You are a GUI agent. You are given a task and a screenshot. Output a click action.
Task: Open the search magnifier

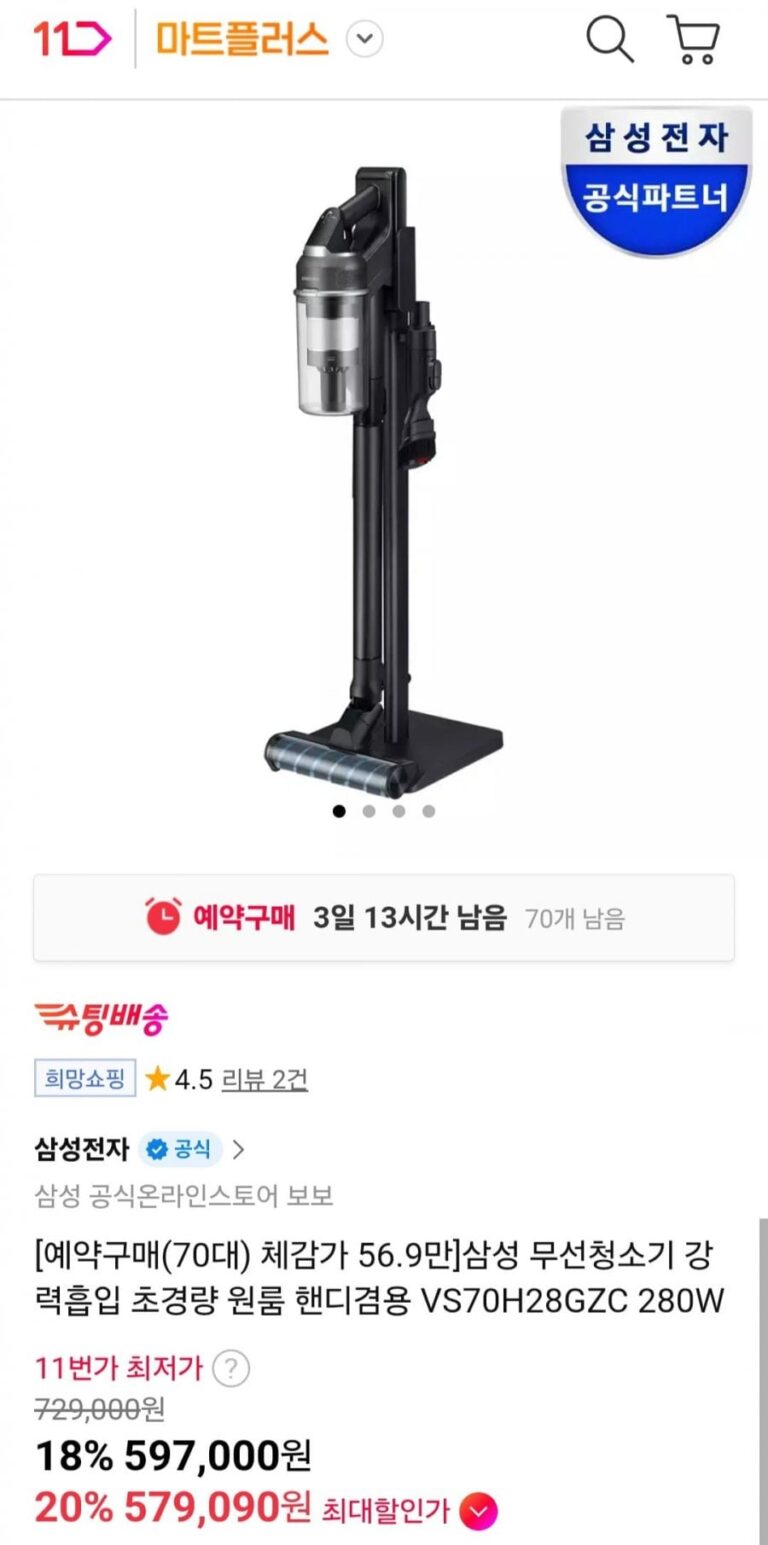(609, 40)
